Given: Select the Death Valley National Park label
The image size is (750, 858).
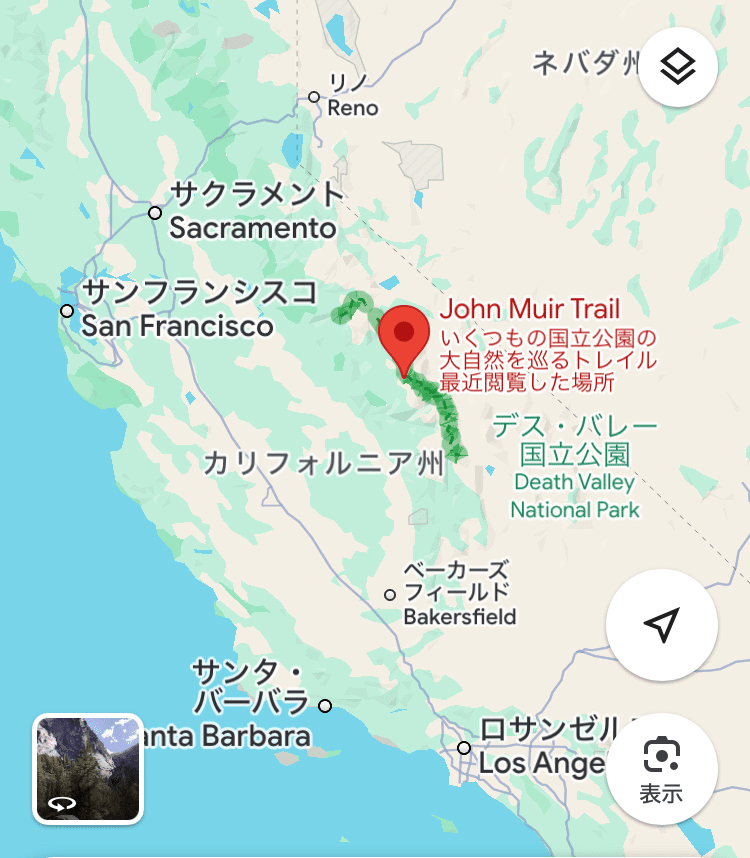Looking at the screenshot, I should point(575,468).
